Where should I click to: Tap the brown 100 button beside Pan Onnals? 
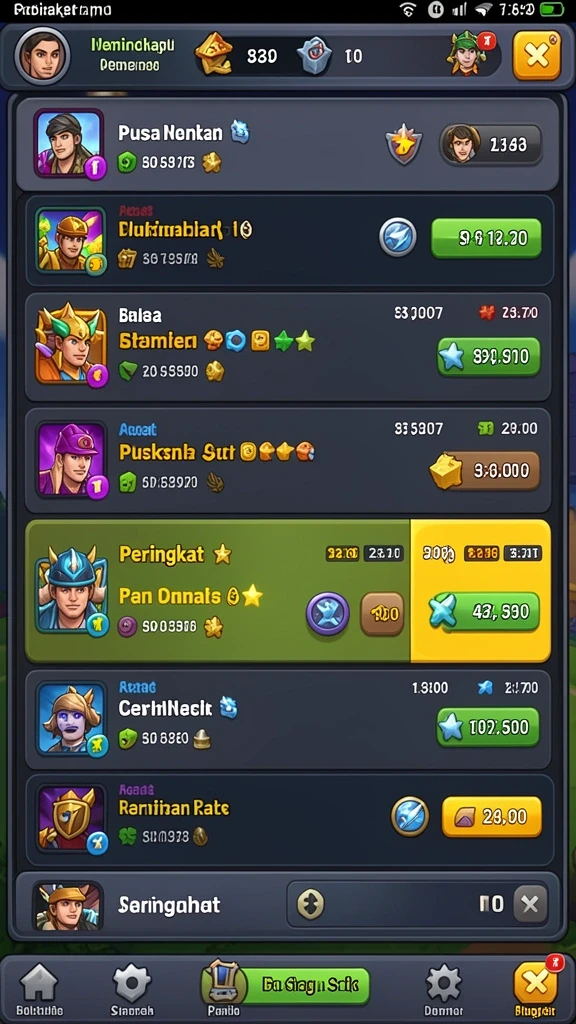(x=382, y=613)
